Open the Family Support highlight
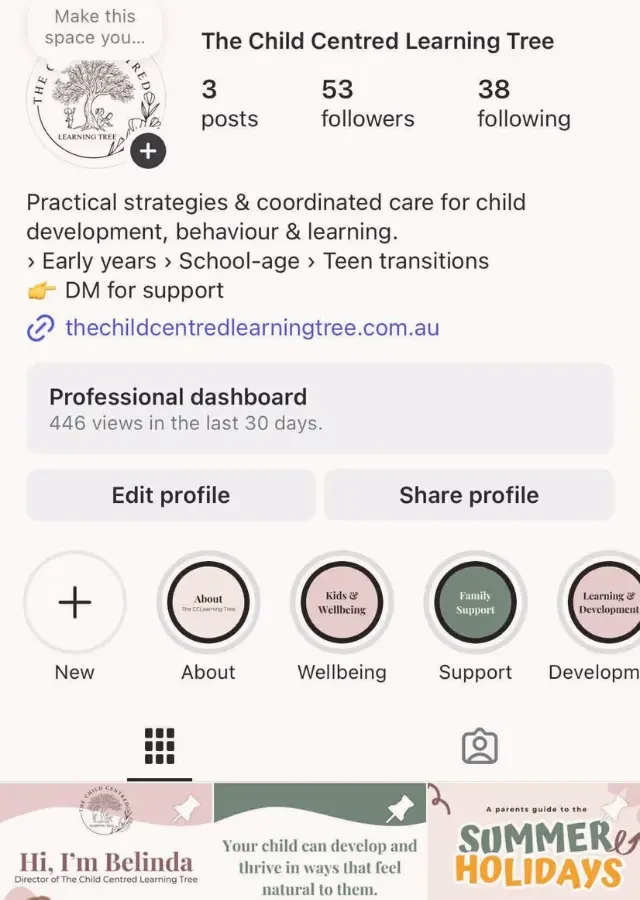The image size is (640, 900). tap(475, 602)
